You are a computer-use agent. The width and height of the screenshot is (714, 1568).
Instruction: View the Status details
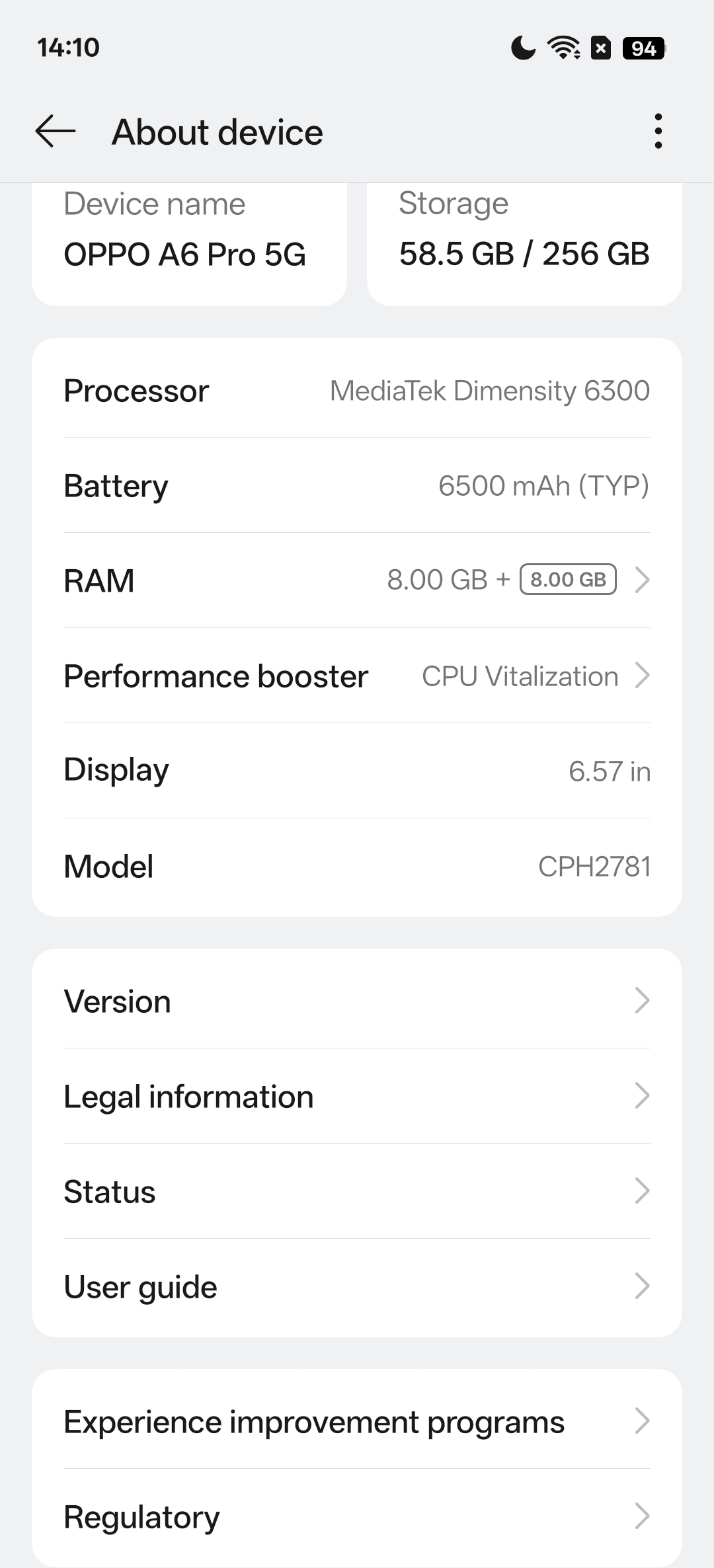[x=357, y=1191]
